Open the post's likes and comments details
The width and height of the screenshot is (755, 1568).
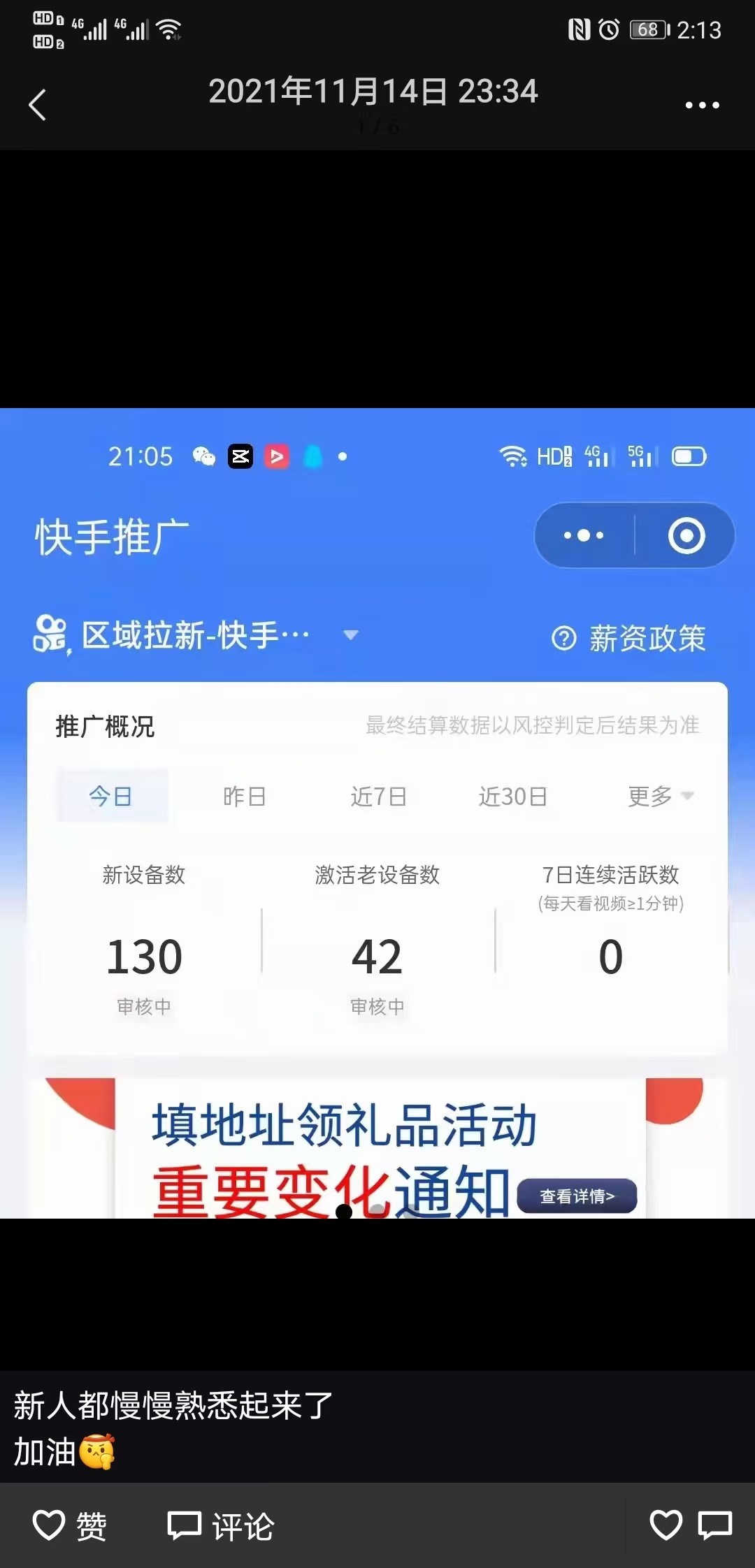pyautogui.click(x=691, y=1525)
